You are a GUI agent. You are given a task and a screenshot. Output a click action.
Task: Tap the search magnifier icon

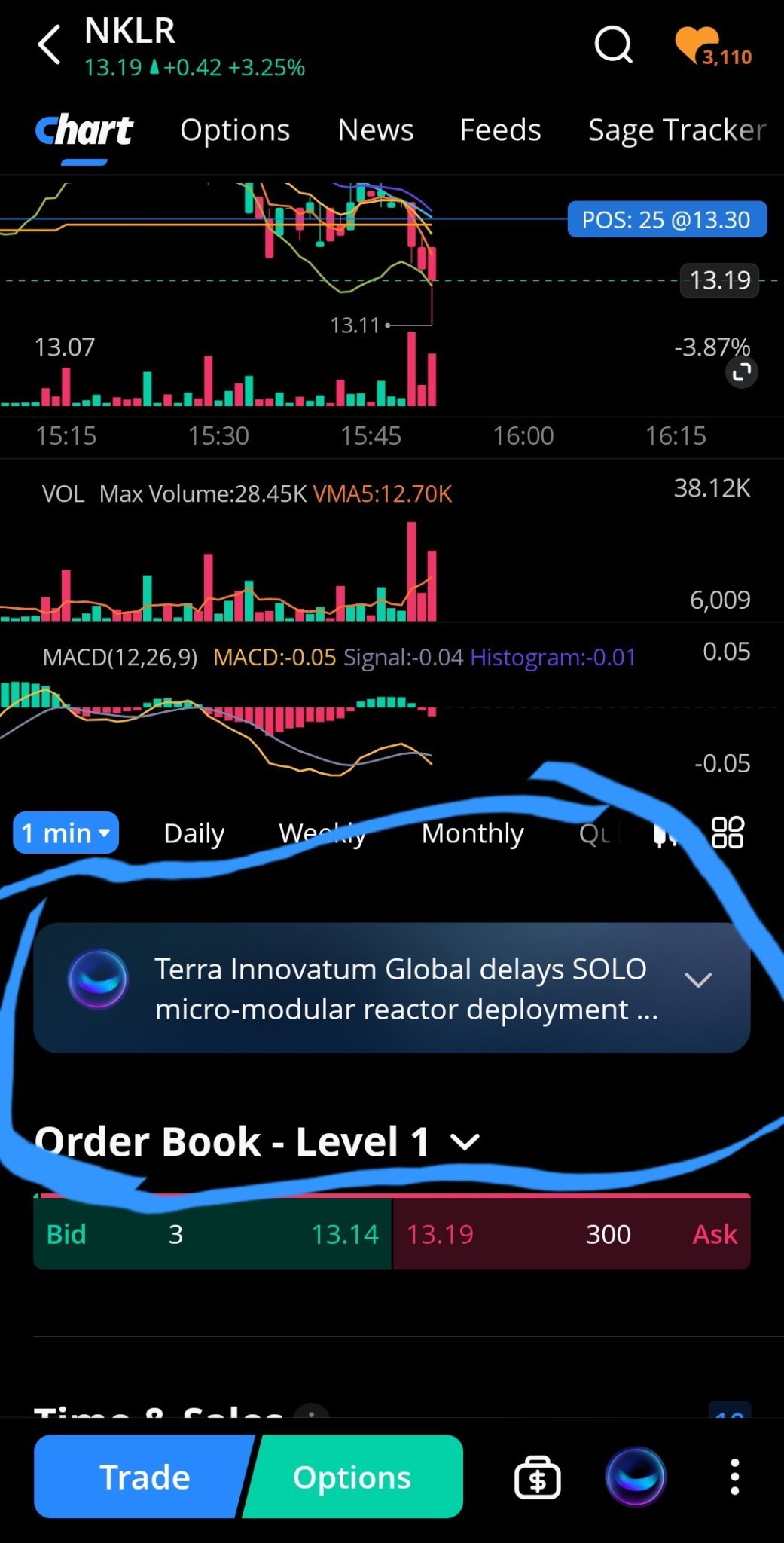613,47
